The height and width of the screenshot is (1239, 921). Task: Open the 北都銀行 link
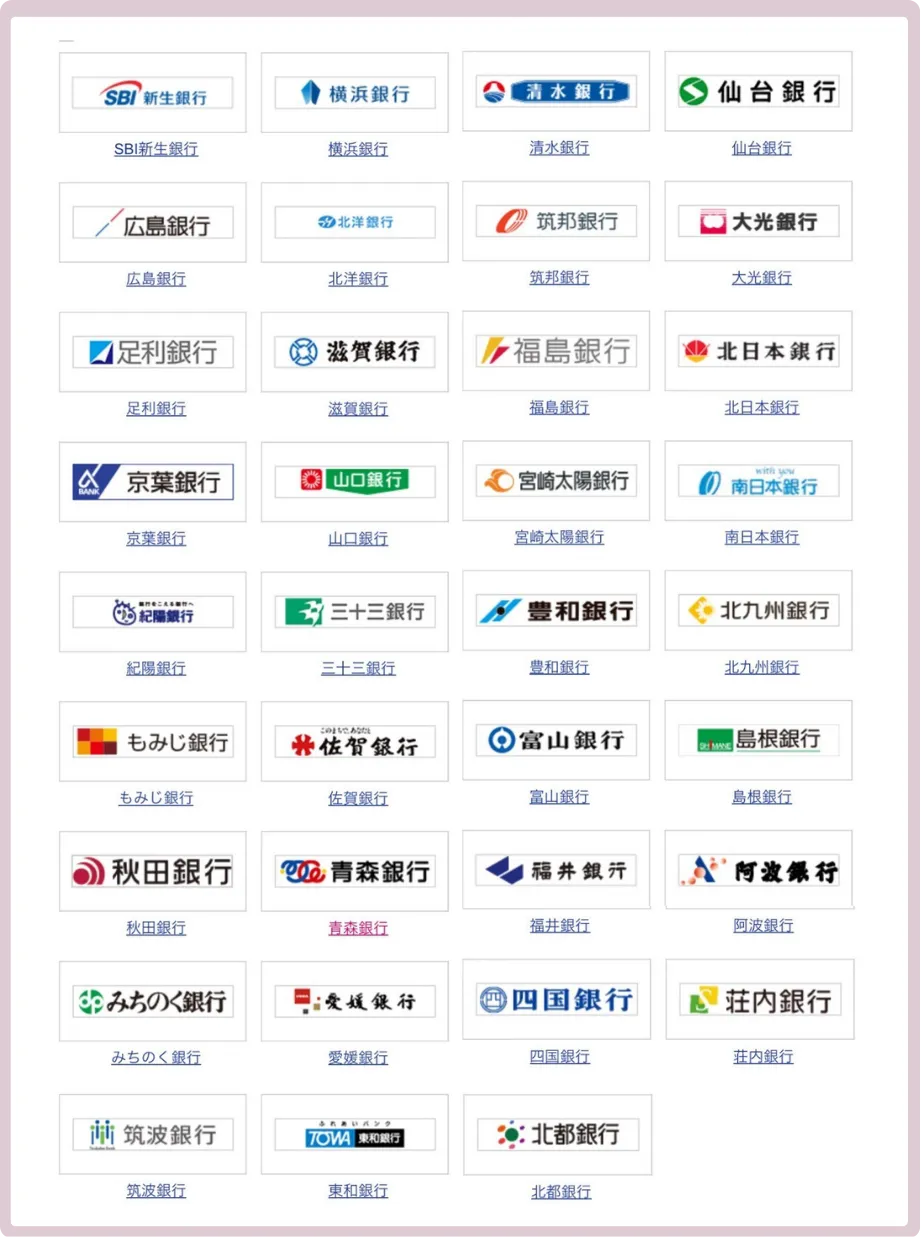click(x=558, y=1191)
